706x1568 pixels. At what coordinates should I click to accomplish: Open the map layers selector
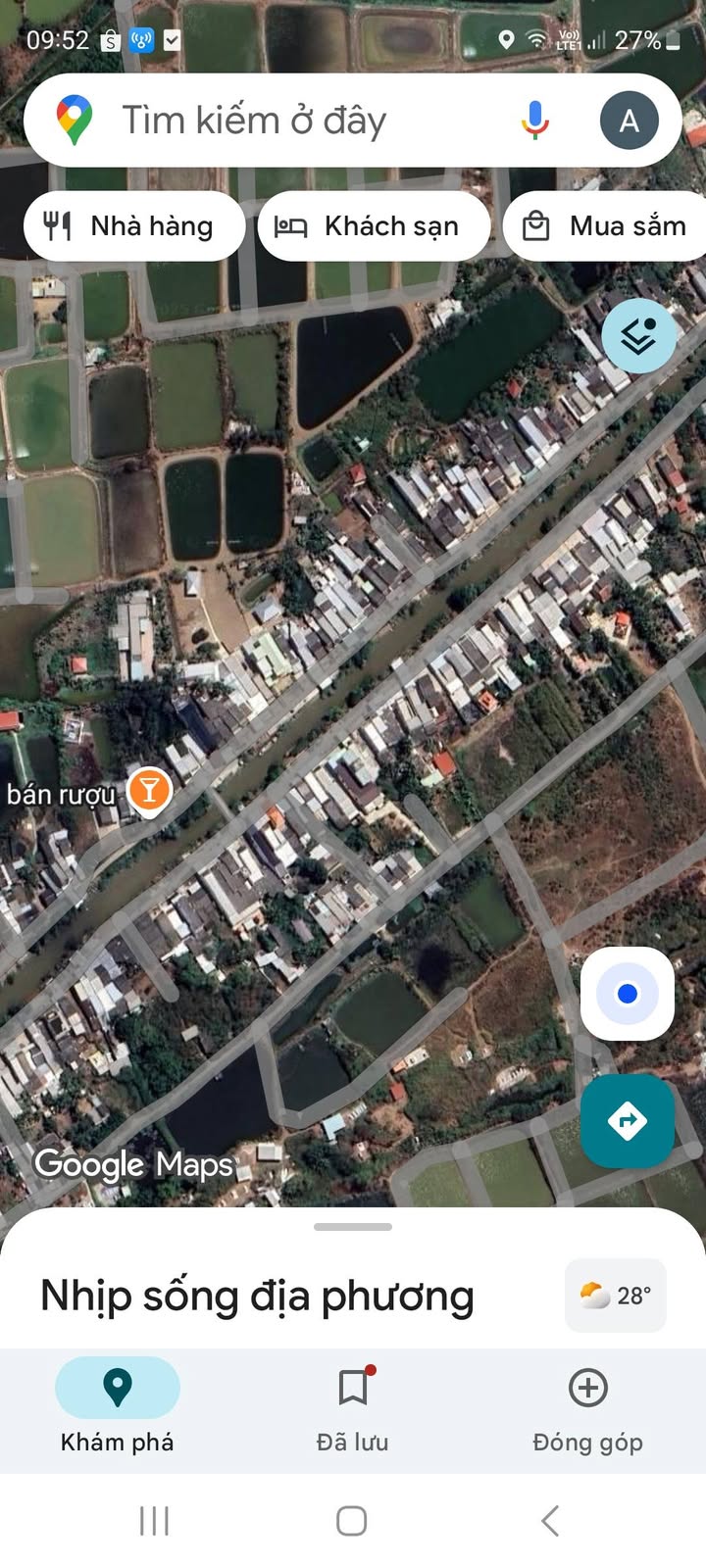(x=638, y=335)
